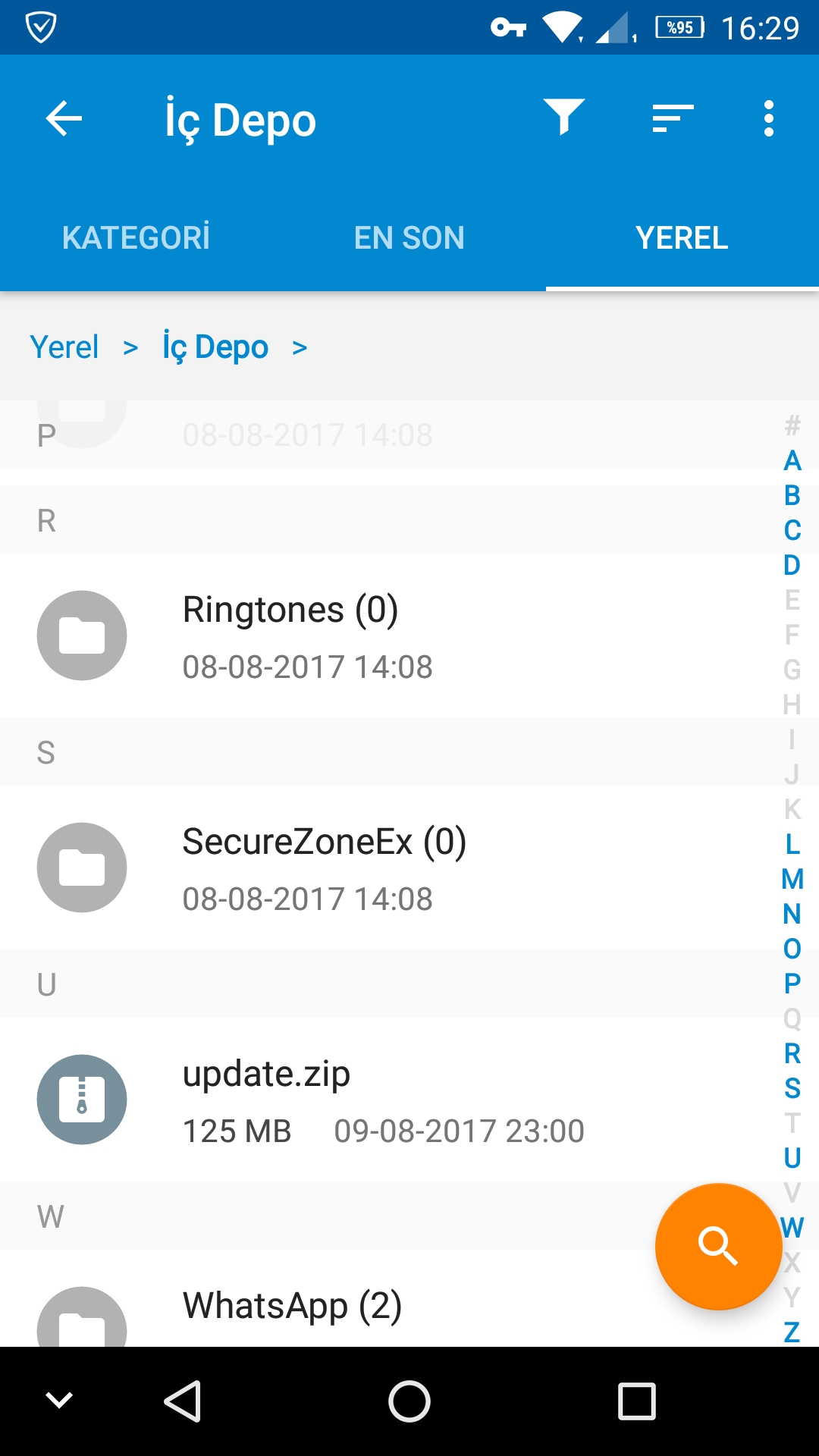The image size is (819, 1456).
Task: Tap the system home button
Action: pyautogui.click(x=409, y=1401)
